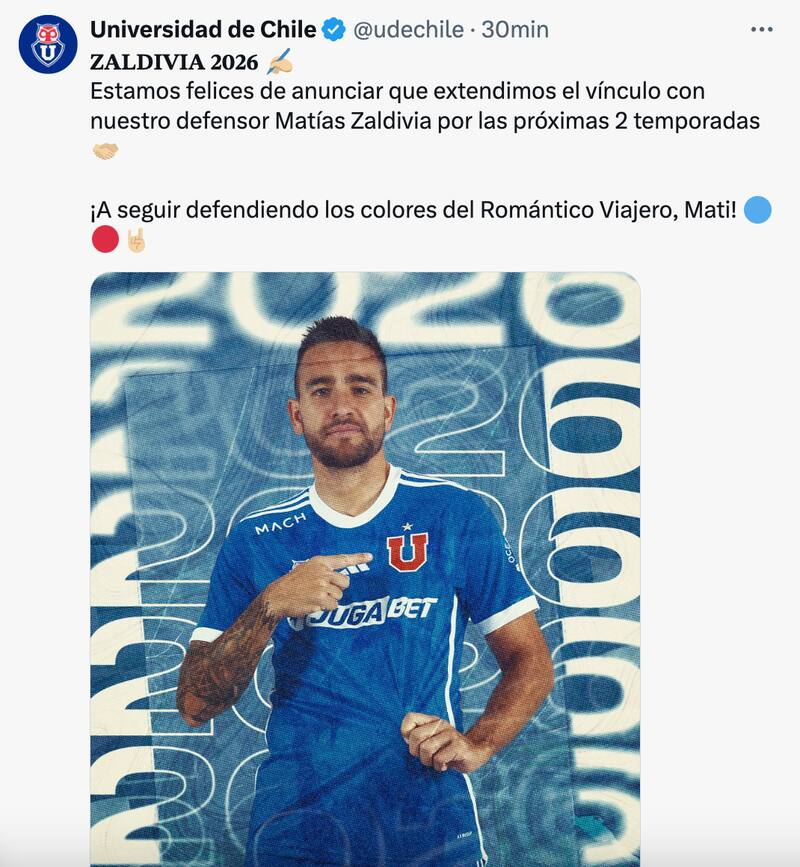Viewport: 800px width, 867px height.
Task: Click the Universidad de Chile club crest avatar
Action: 47,39
